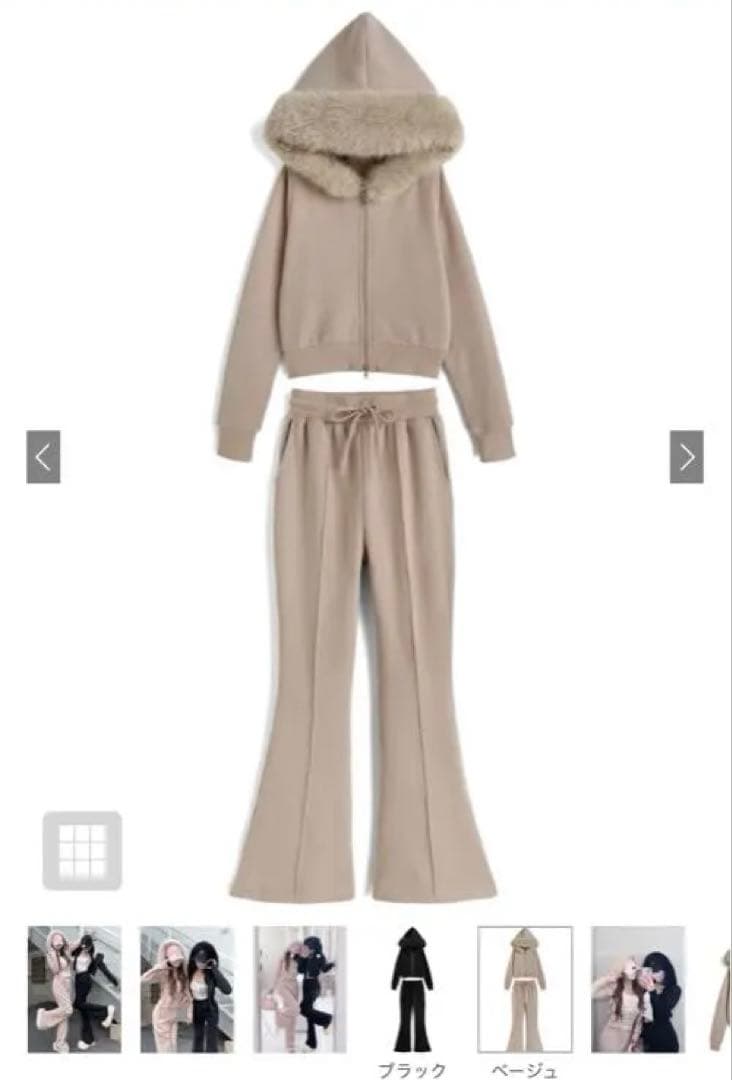View the close-up selfie thumbnail of two models
This screenshot has height=1080, width=732.
(x=638, y=989)
